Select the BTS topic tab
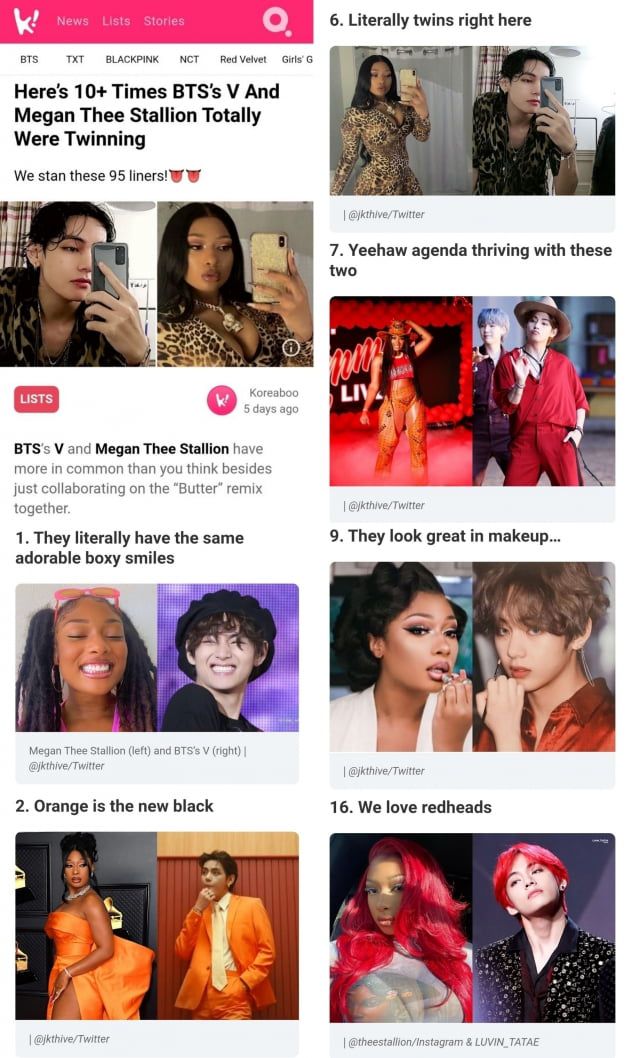Image resolution: width=630 pixels, height=1058 pixels. click(x=29, y=60)
